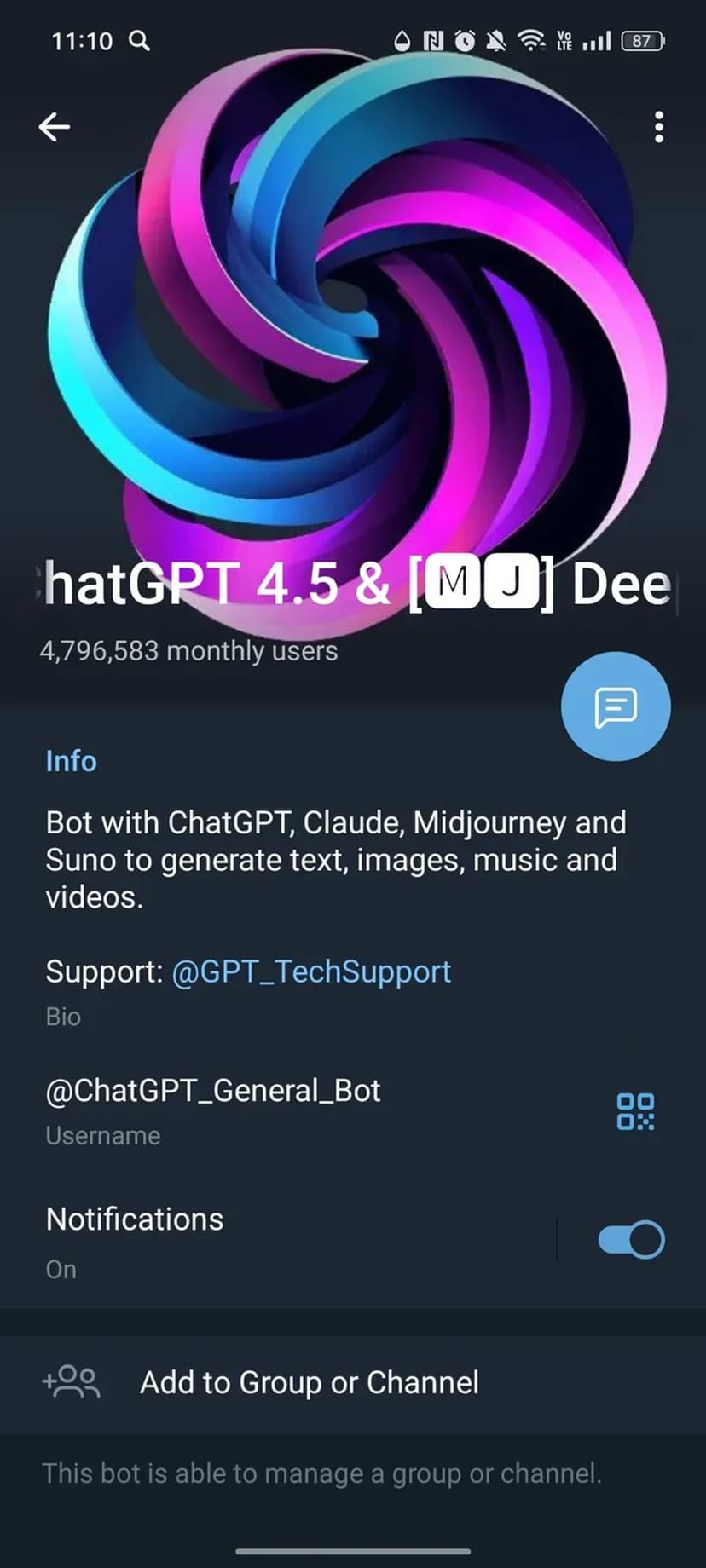Open the Notifications settings row
This screenshot has height=1568, width=706.
256,1240
